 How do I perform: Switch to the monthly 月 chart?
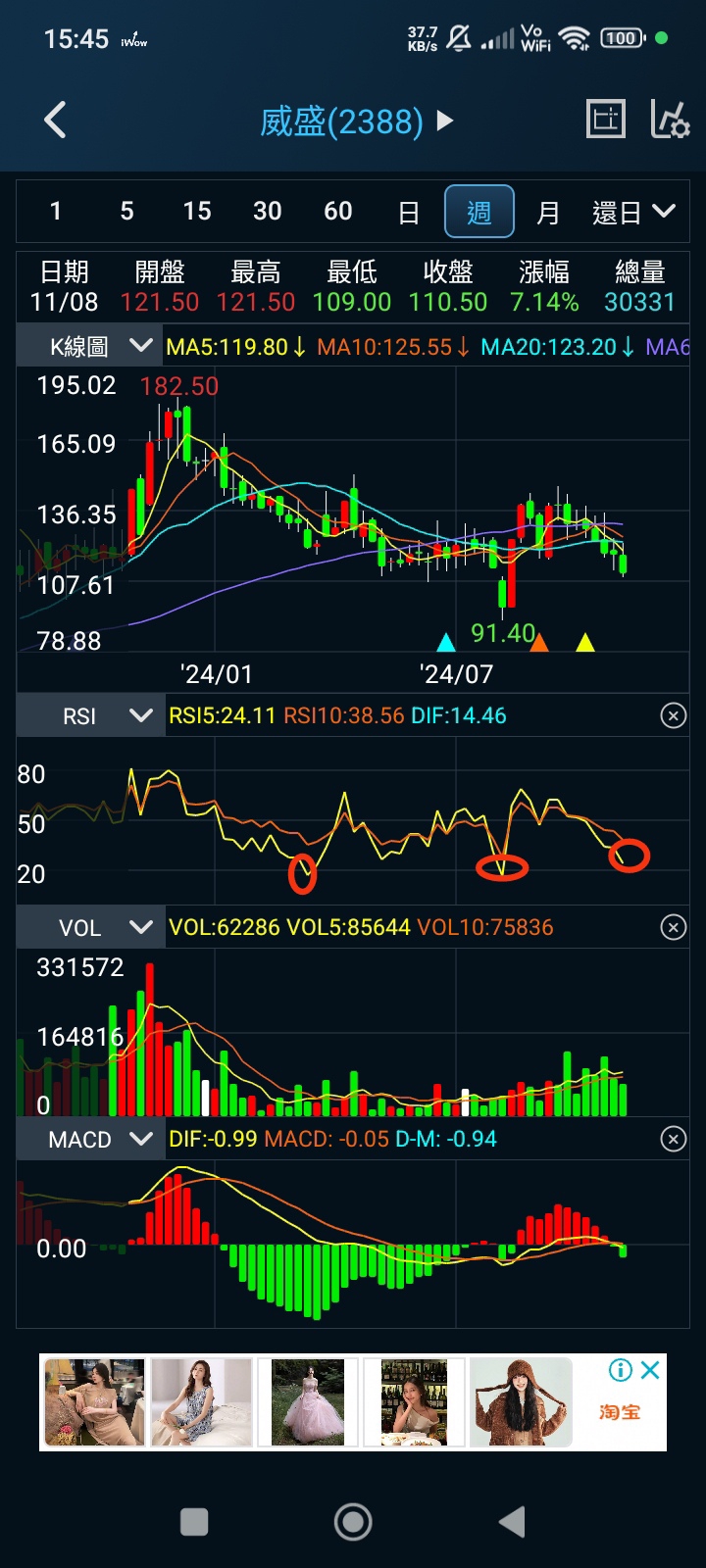tap(548, 213)
